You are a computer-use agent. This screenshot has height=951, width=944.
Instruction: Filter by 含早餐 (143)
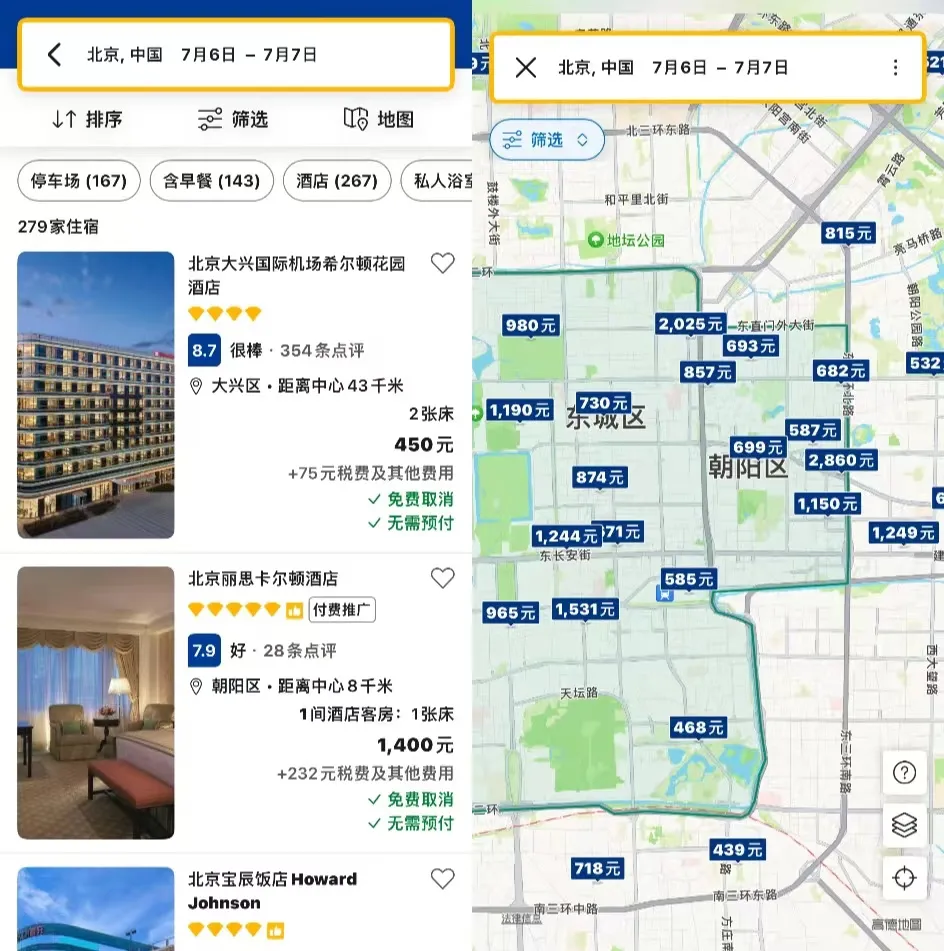click(211, 181)
